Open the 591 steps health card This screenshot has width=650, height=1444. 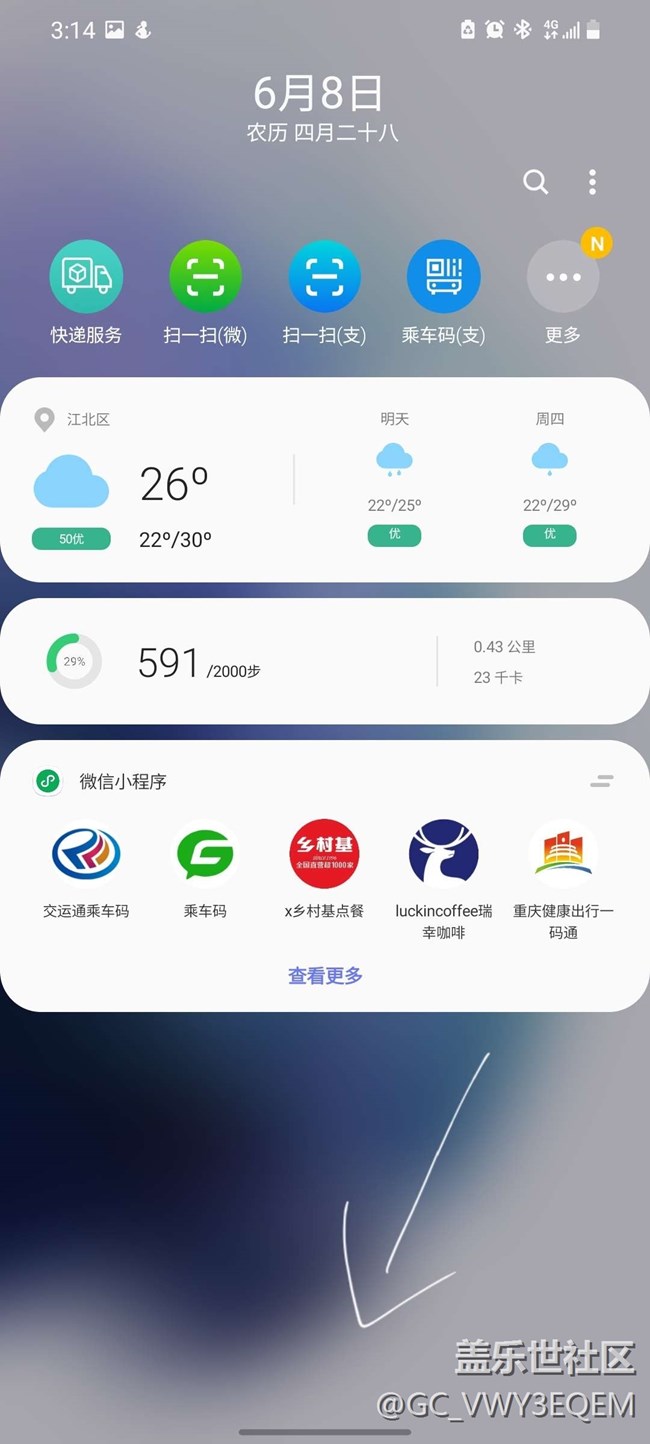coord(200,662)
